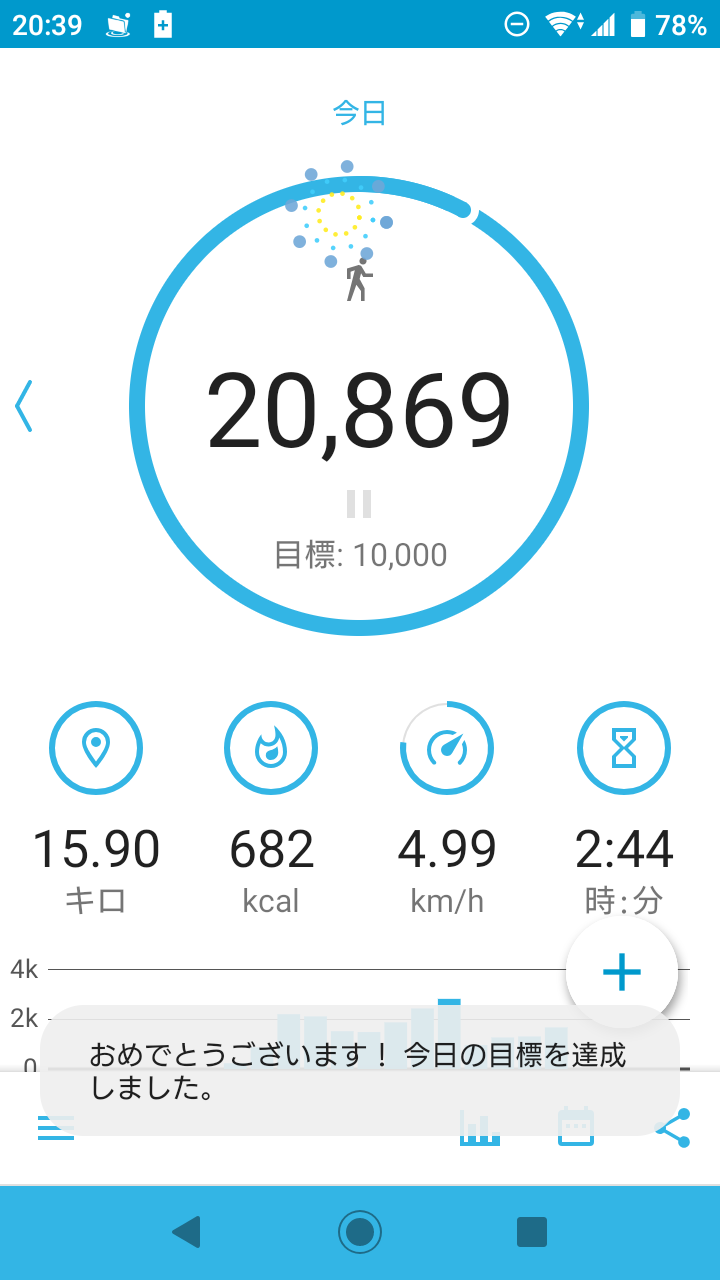
Task: Go to the previous day with left arrow
Action: (x=24, y=406)
